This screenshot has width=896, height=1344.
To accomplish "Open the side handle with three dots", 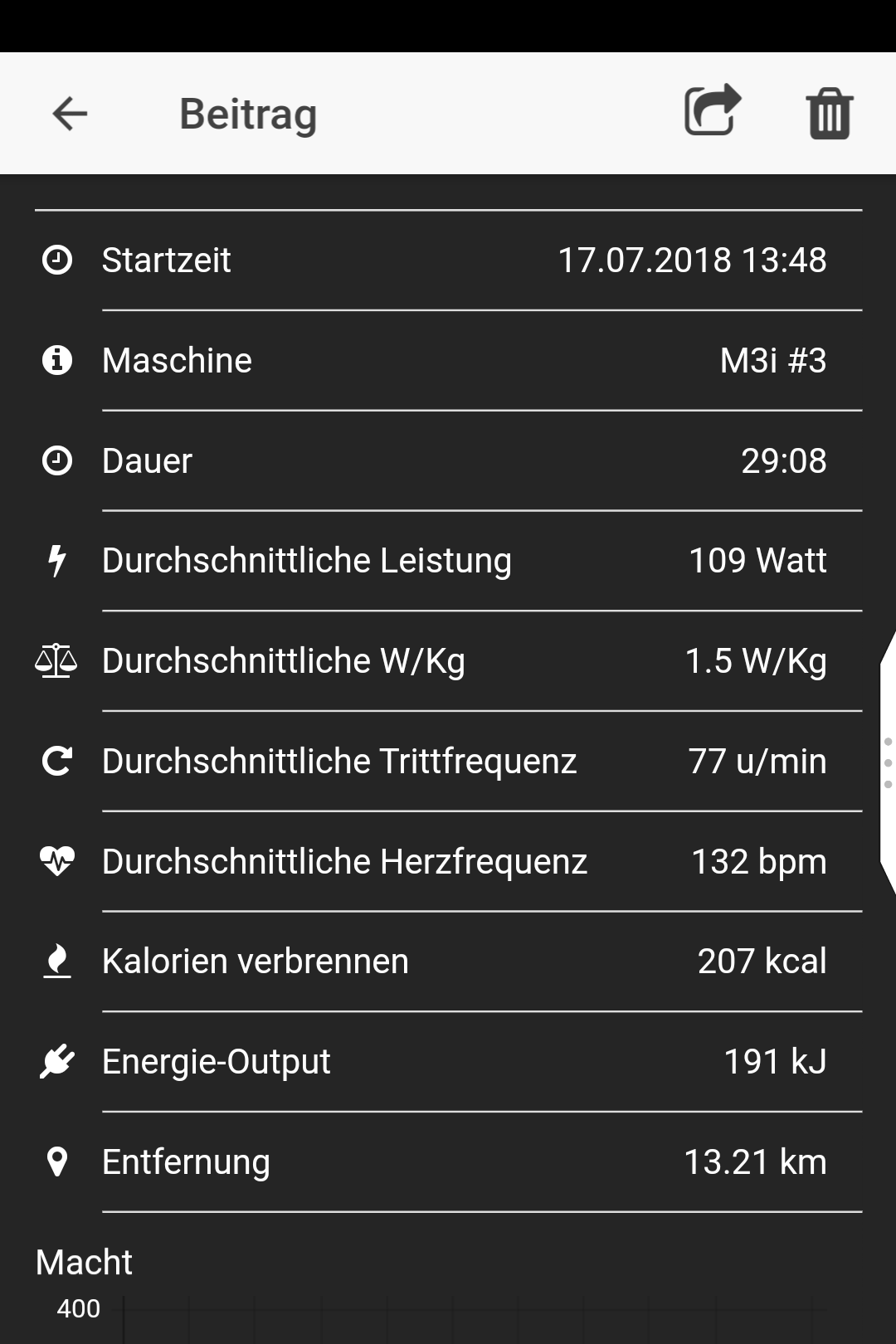I will coord(887,762).
